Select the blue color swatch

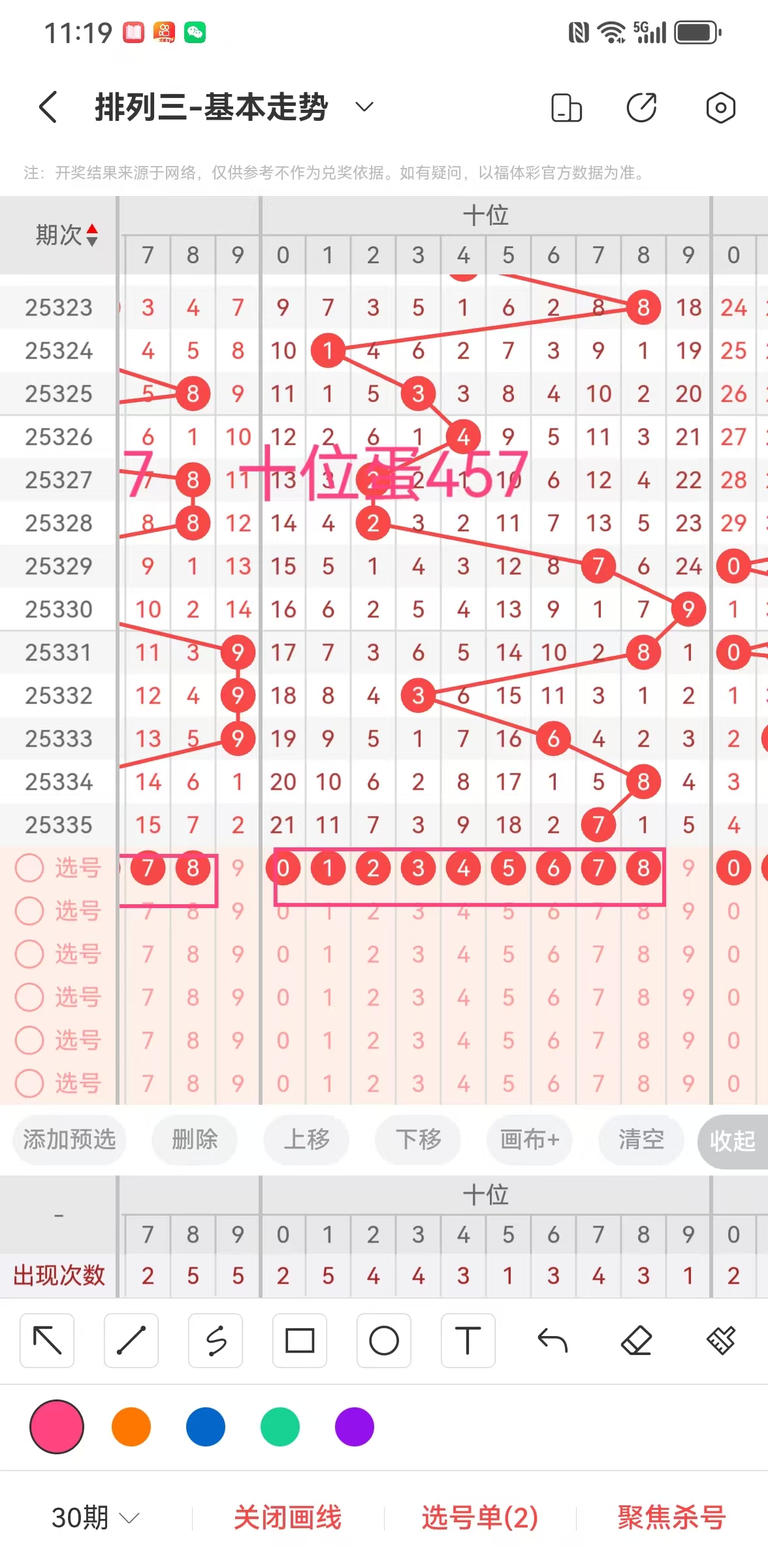[x=206, y=1427]
